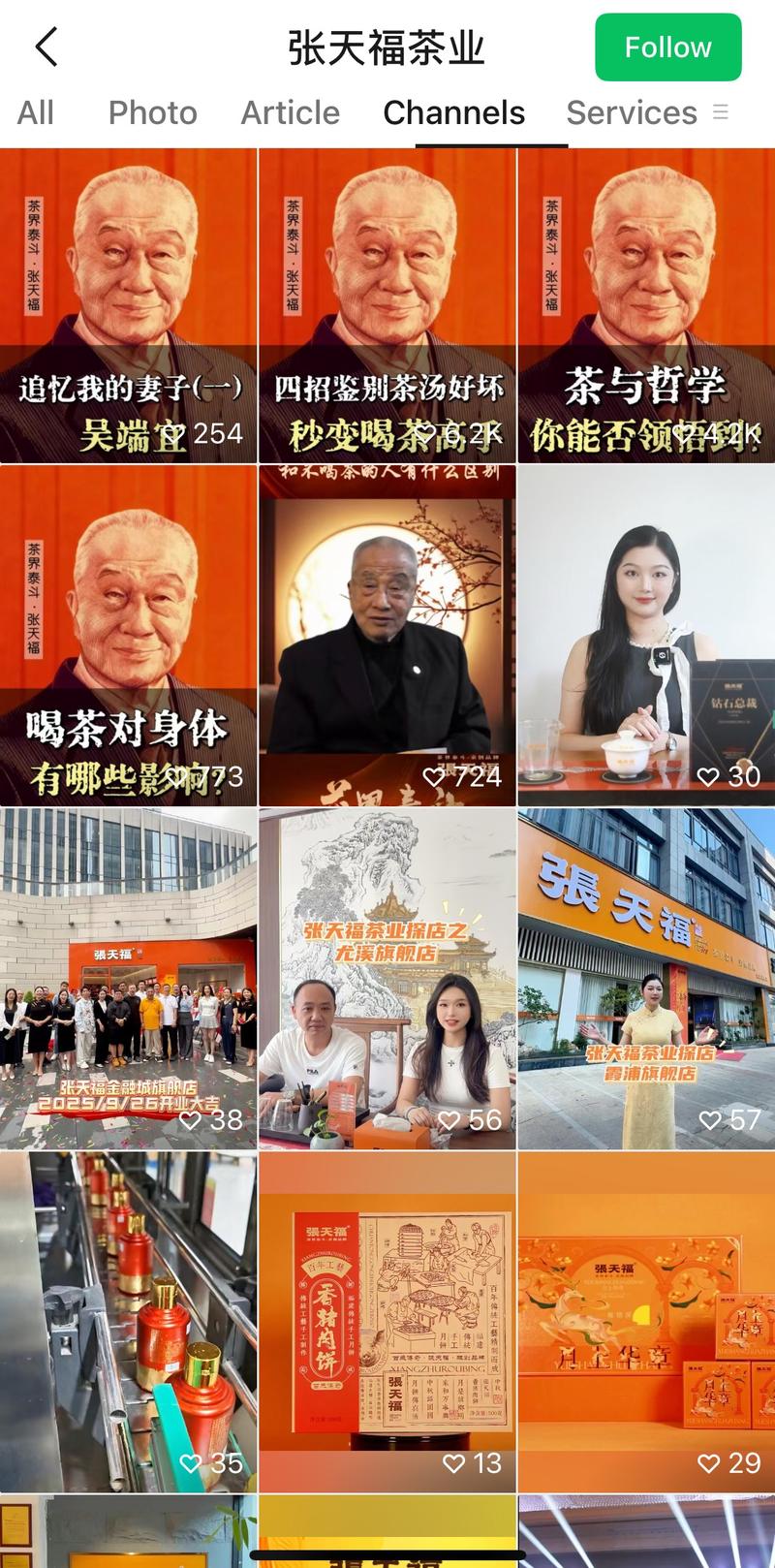Open the red bottle production line video
Screen dimensions: 775x1568
click(129, 1323)
